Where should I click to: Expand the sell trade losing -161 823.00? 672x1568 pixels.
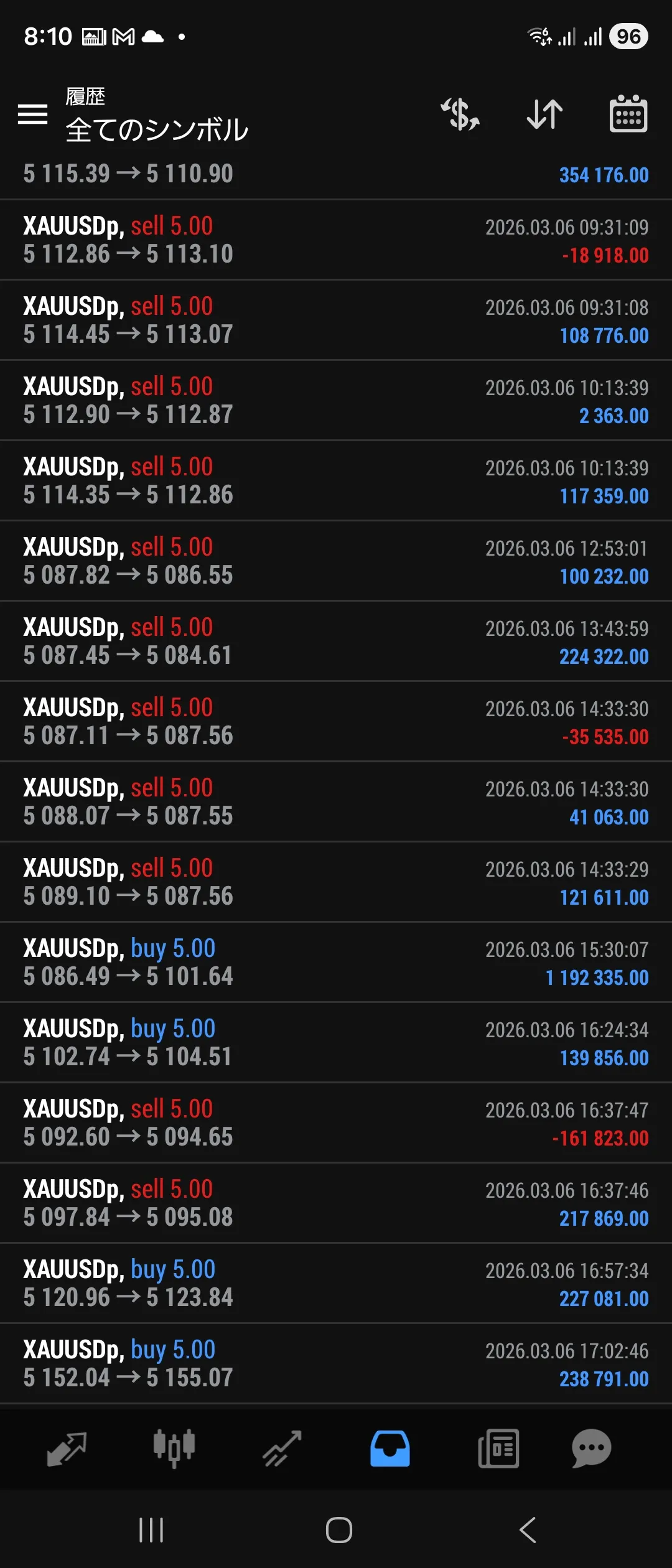[336, 1123]
